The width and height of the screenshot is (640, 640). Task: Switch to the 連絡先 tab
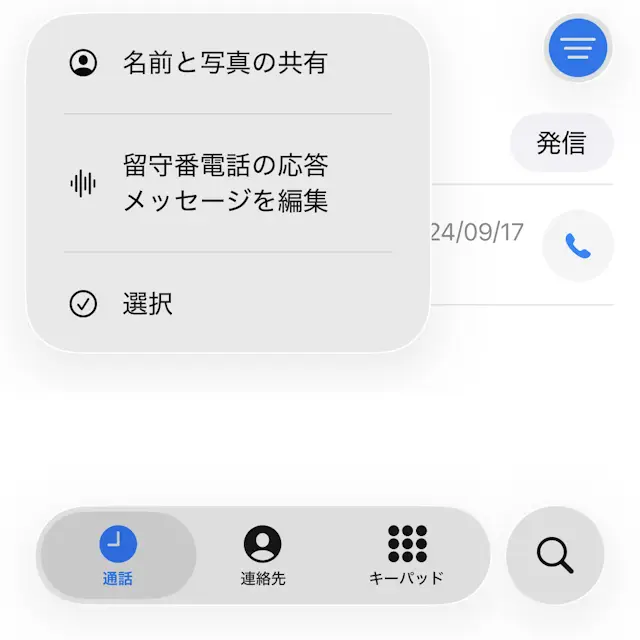coord(263,556)
